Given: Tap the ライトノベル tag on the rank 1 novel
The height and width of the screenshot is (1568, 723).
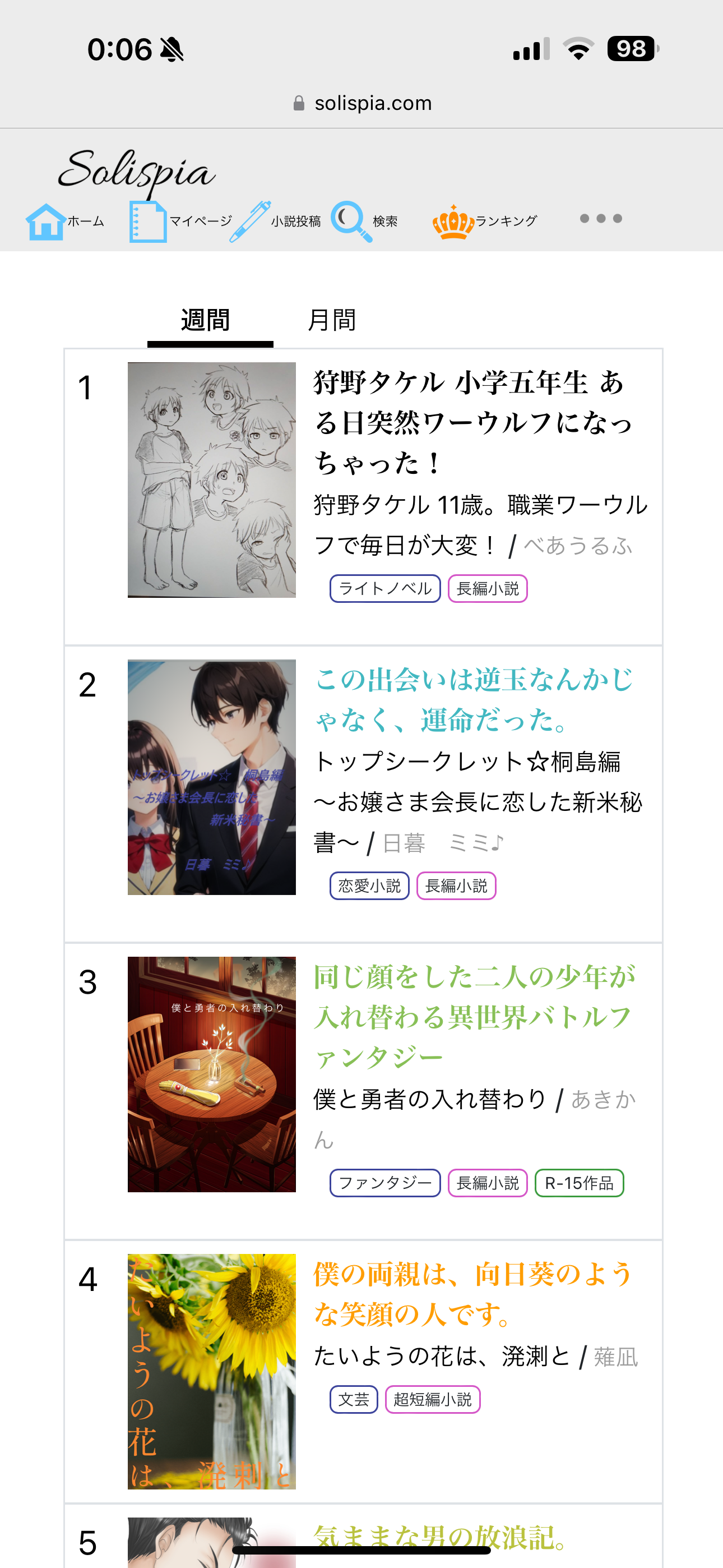Looking at the screenshot, I should click(384, 589).
